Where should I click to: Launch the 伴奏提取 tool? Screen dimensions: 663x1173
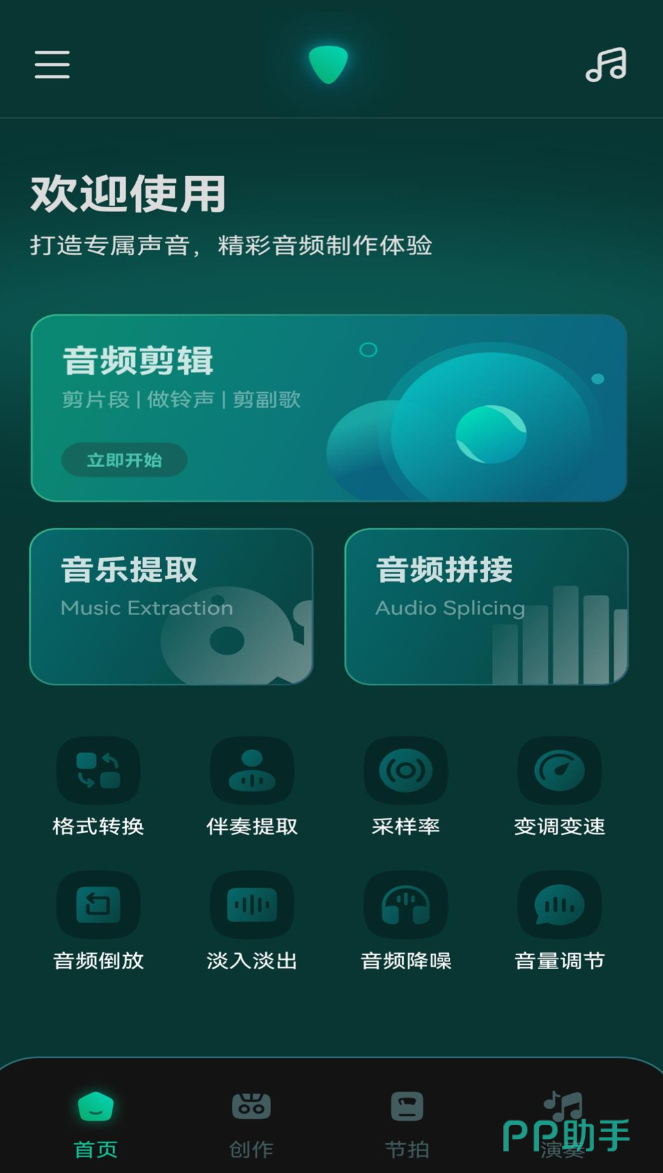[252, 787]
